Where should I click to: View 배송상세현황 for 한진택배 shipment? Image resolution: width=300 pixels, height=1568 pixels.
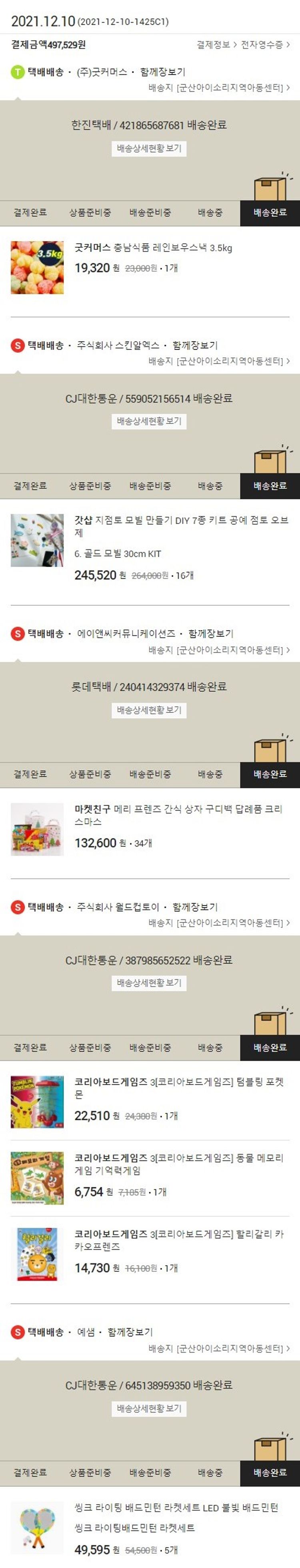[149, 149]
